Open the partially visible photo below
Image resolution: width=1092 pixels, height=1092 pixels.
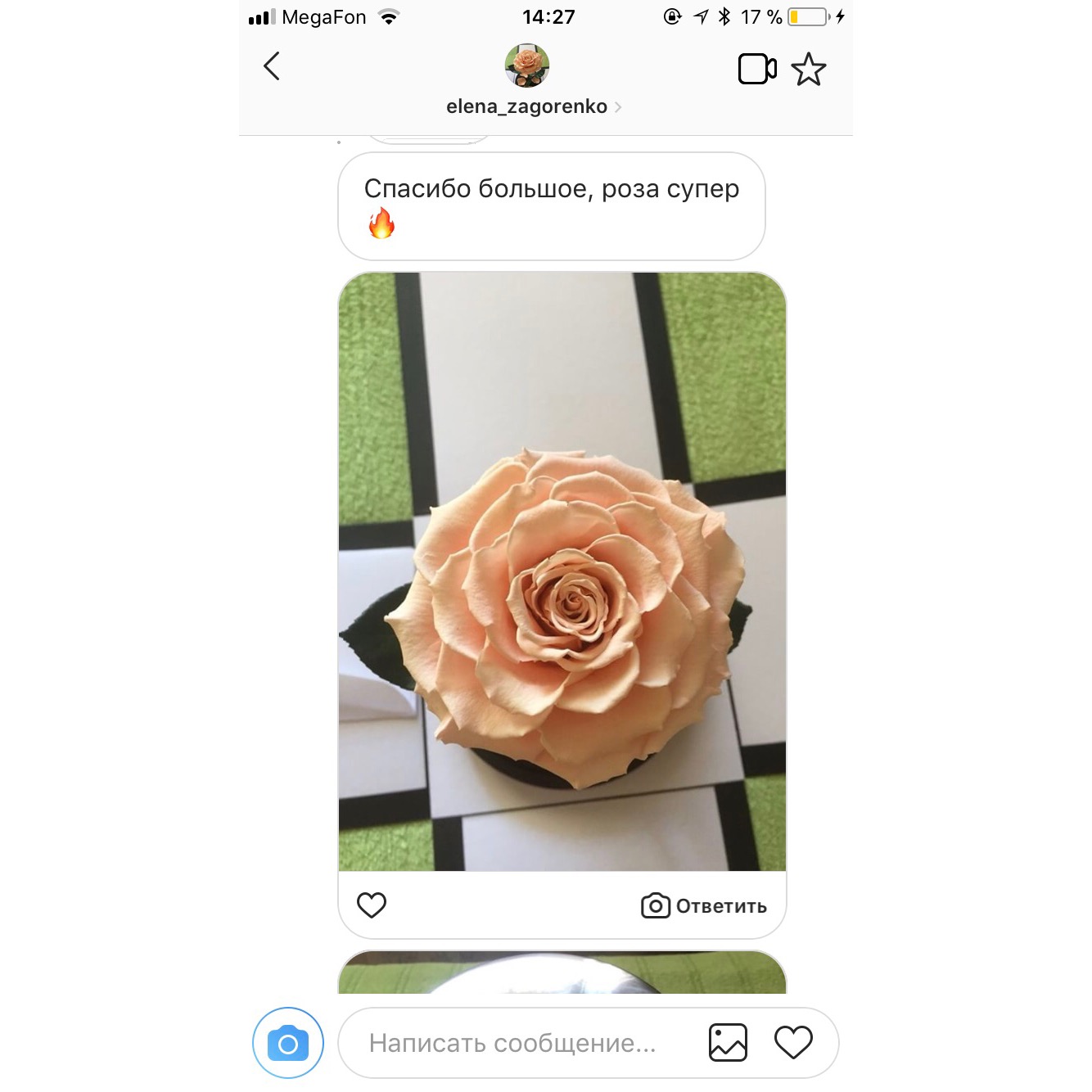click(562, 972)
